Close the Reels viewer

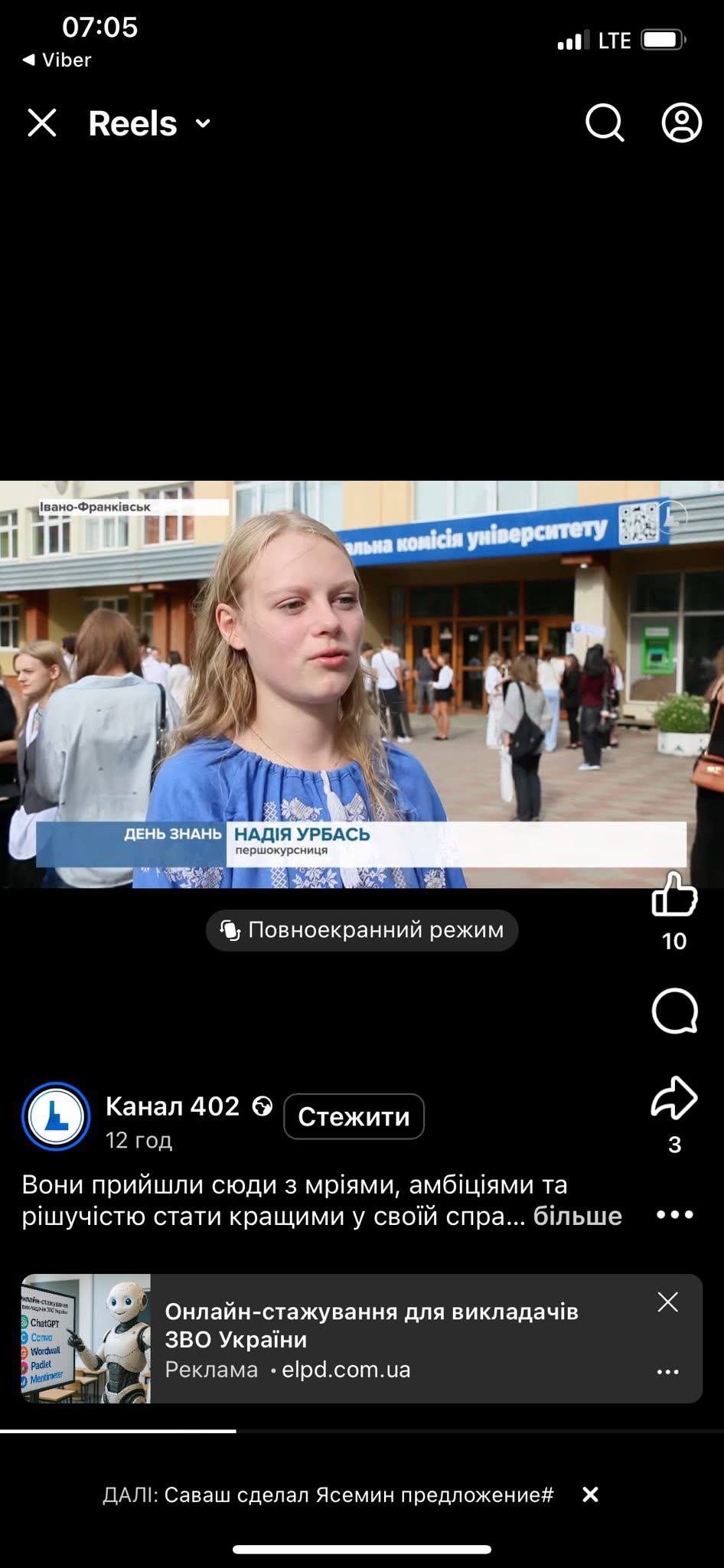42,122
